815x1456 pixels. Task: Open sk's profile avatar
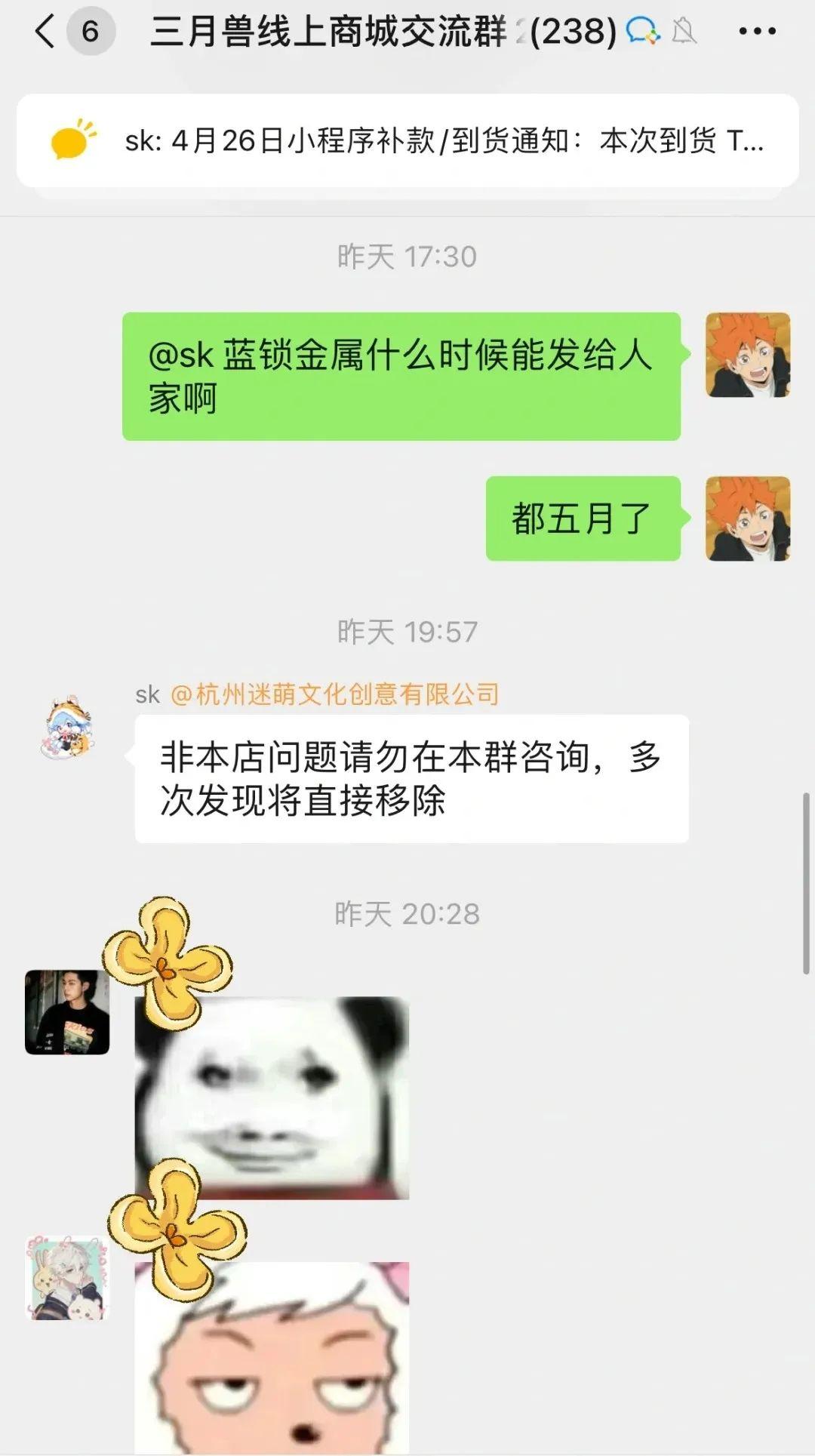(68, 728)
